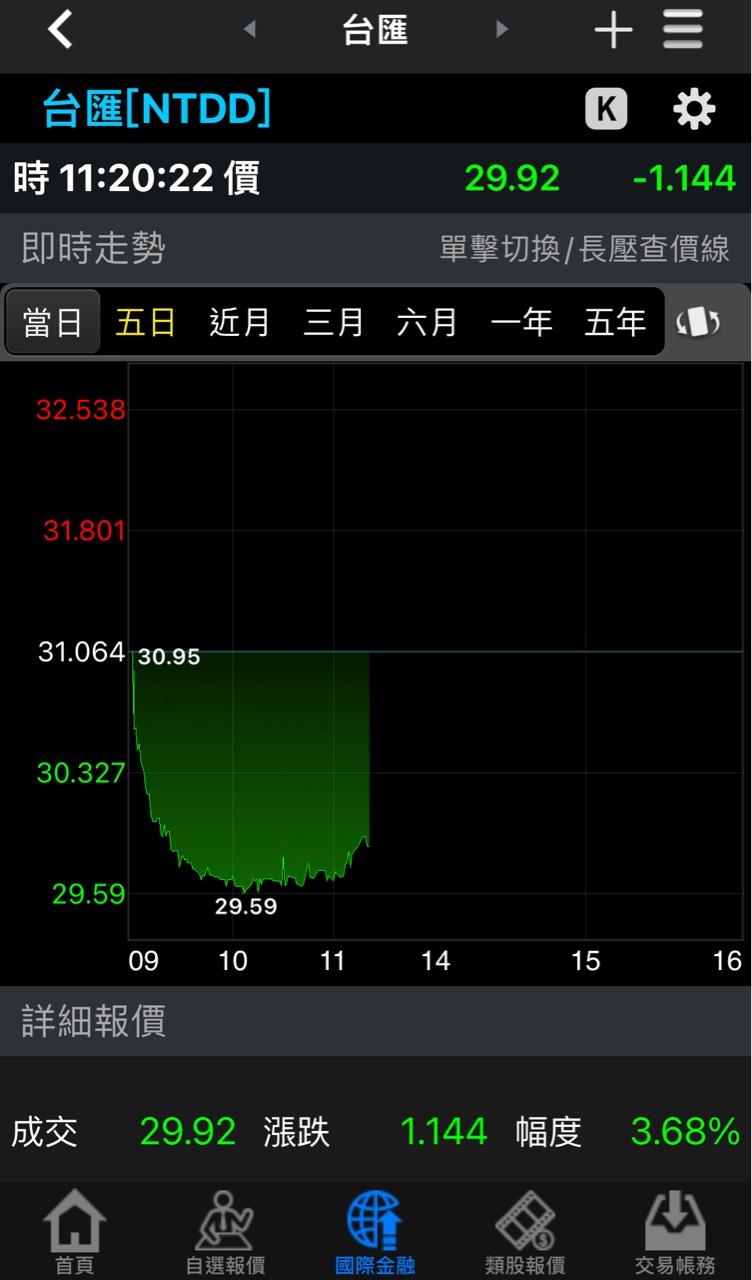Viewport: 752px width, 1280px height.
Task: Go to the 首頁 home tab
Action: tap(75, 1232)
